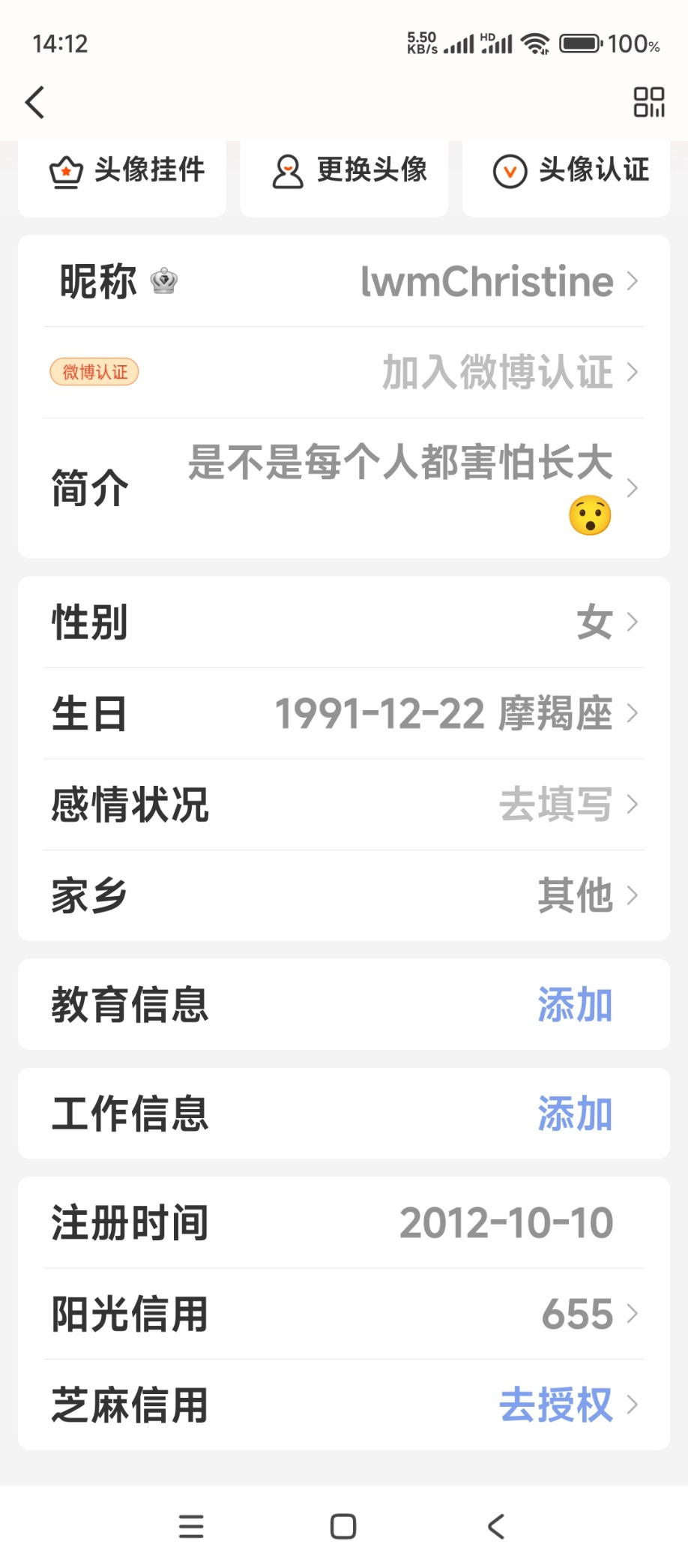The image size is (688, 1568).
Task: Open 头像挂件 avatar pendant
Action: pyautogui.click(x=123, y=171)
